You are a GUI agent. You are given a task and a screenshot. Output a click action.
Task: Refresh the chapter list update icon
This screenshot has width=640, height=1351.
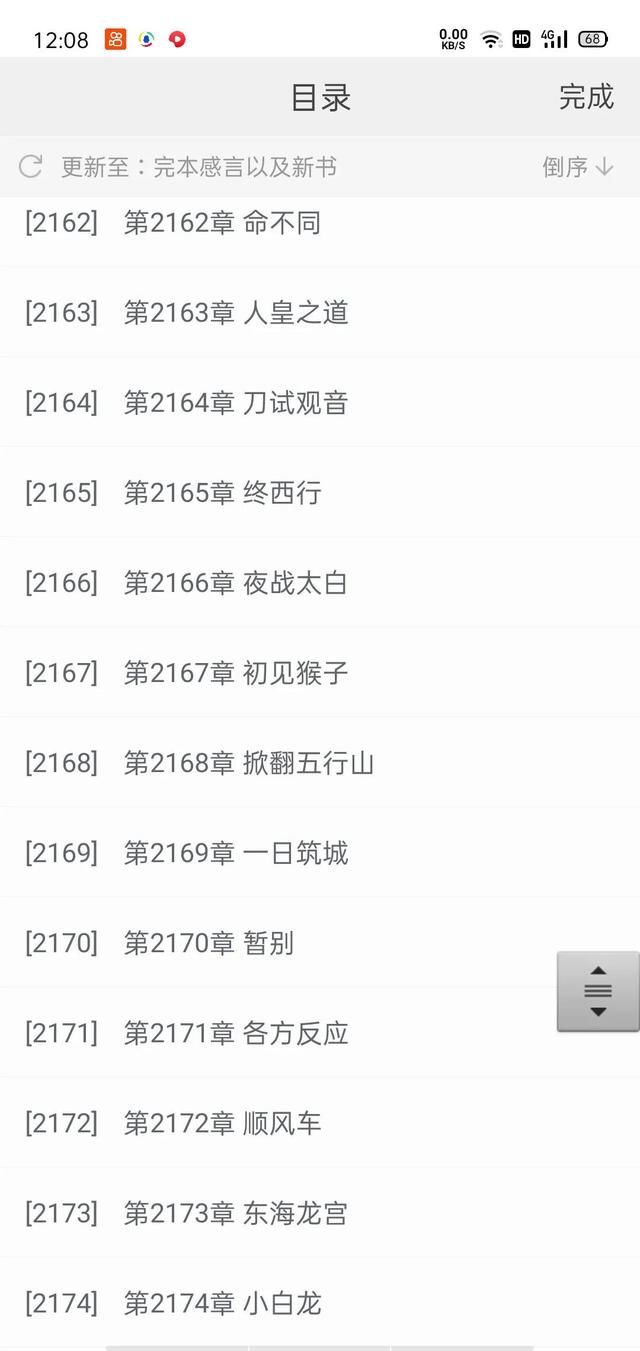coord(31,167)
